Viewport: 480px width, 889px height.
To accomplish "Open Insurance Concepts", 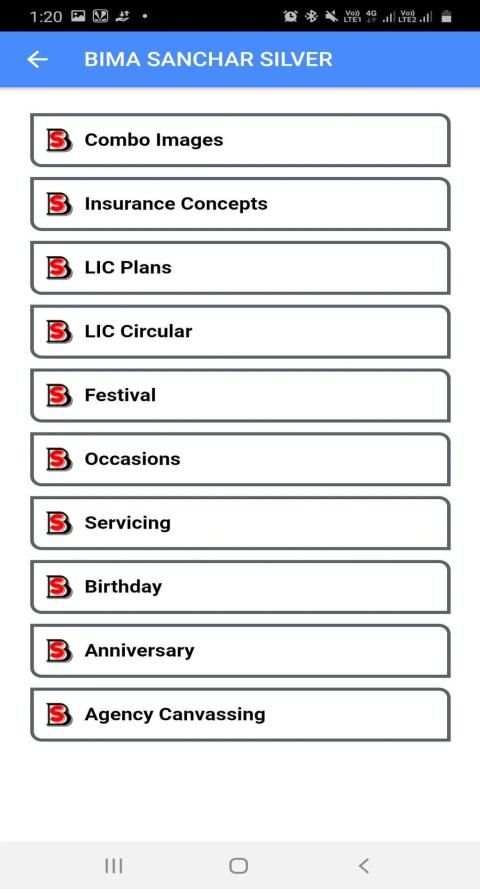I will point(240,204).
